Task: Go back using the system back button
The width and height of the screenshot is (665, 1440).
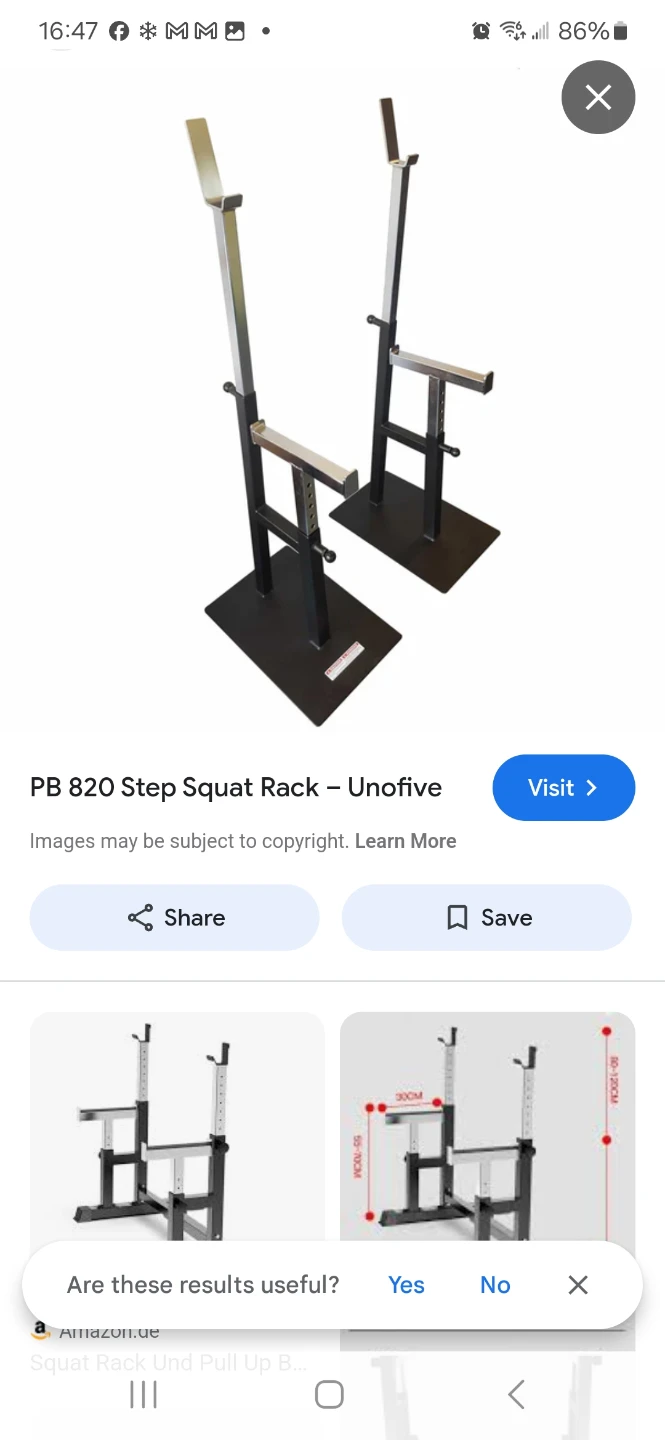Action: point(516,1394)
